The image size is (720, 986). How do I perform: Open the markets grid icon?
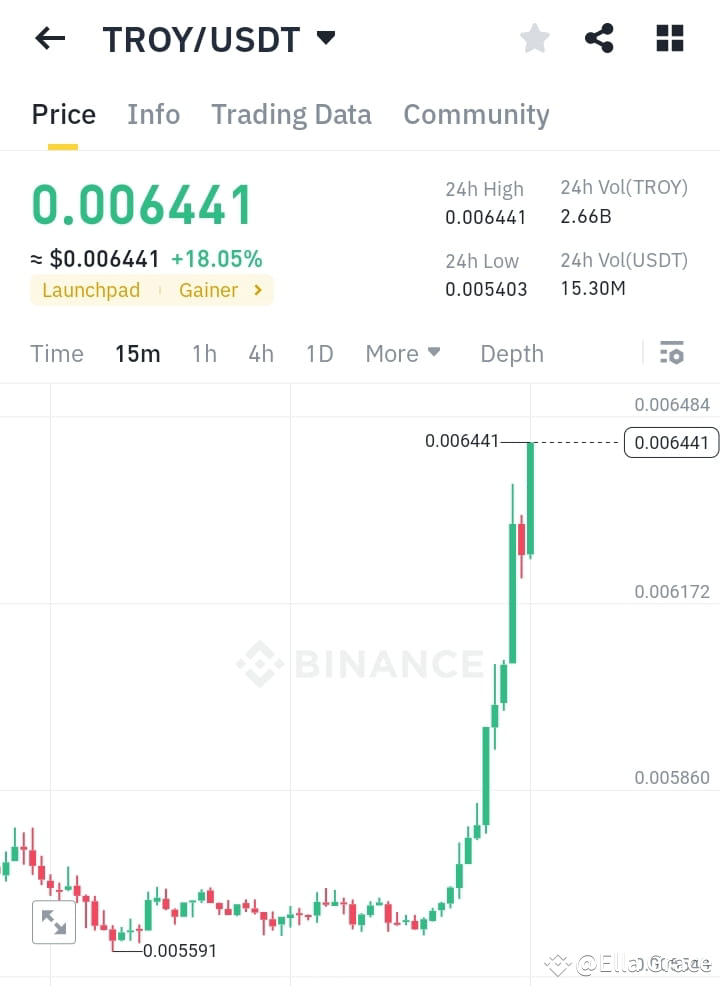pos(668,38)
